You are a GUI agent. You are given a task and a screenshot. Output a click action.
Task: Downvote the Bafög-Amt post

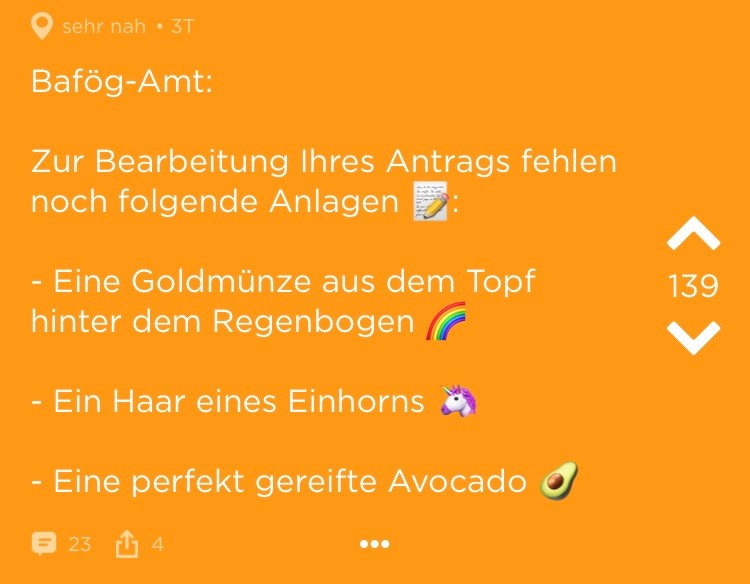point(693,337)
